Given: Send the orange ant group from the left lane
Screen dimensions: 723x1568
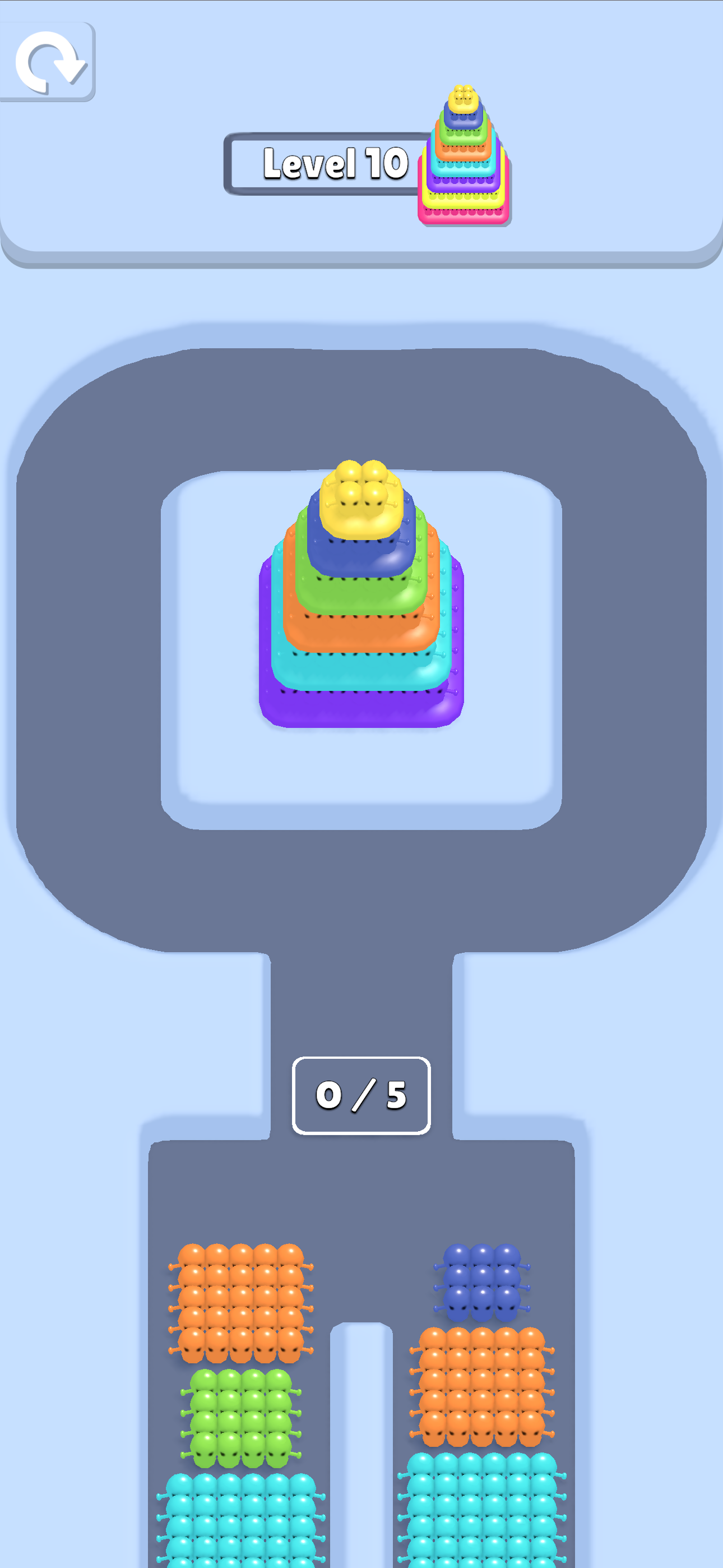Looking at the screenshot, I should click(x=241, y=1303).
